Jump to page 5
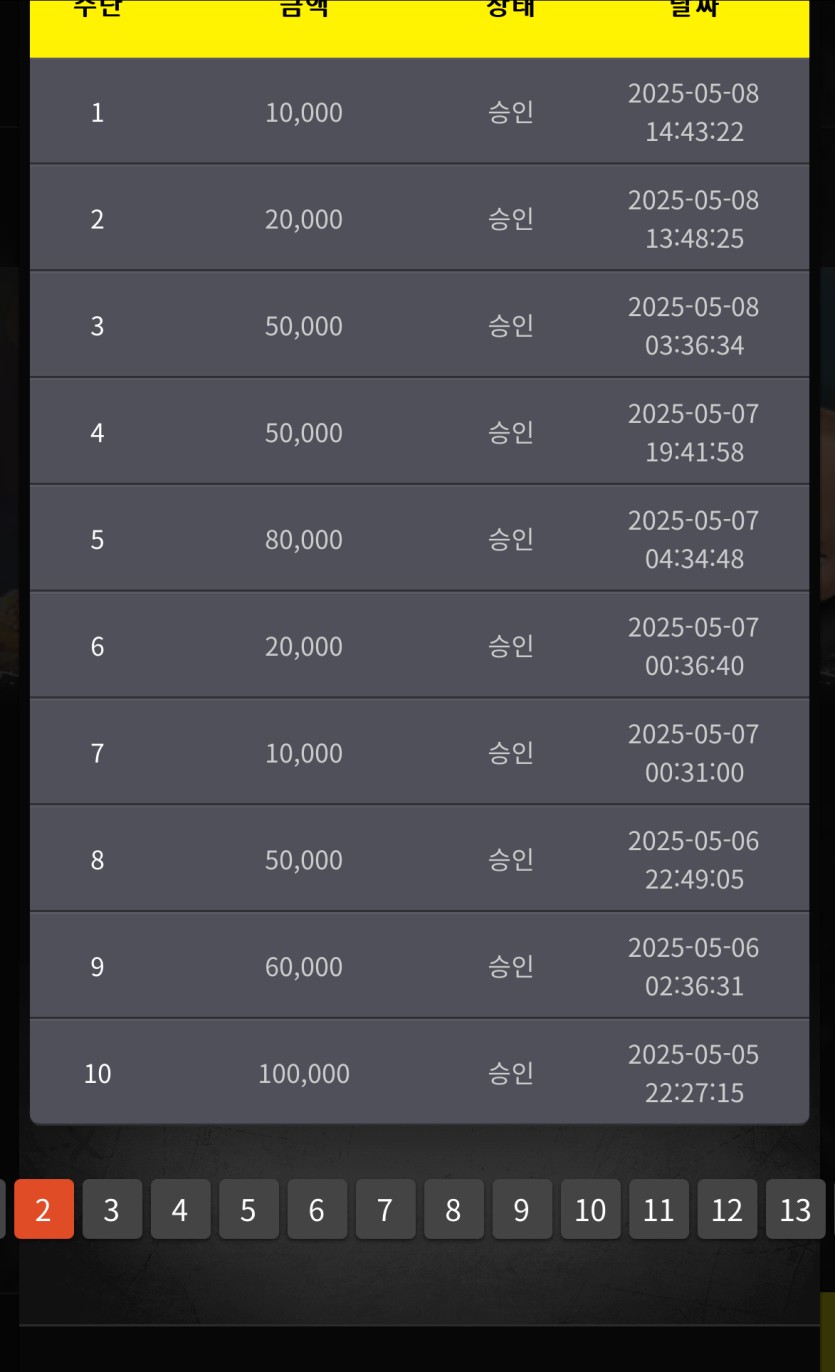This screenshot has height=1372, width=835. click(x=248, y=1209)
